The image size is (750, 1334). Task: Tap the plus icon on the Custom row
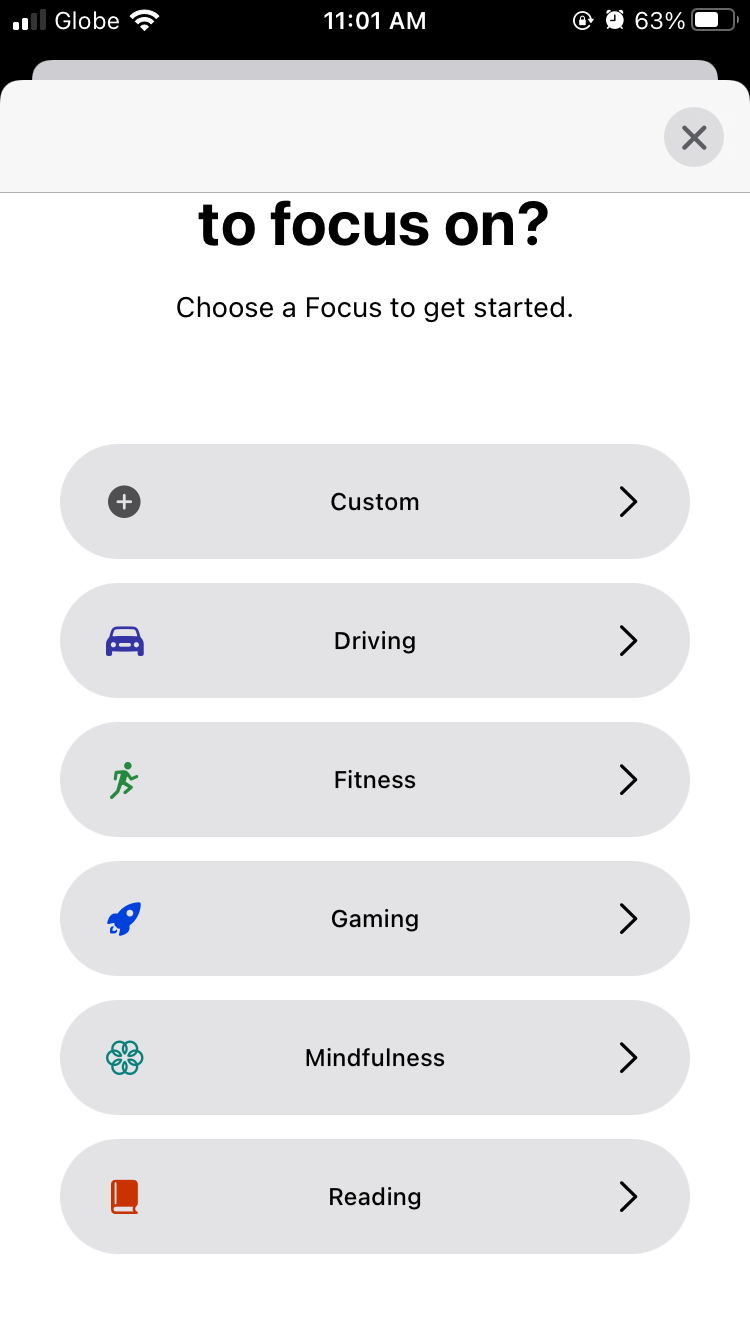pyautogui.click(x=124, y=501)
